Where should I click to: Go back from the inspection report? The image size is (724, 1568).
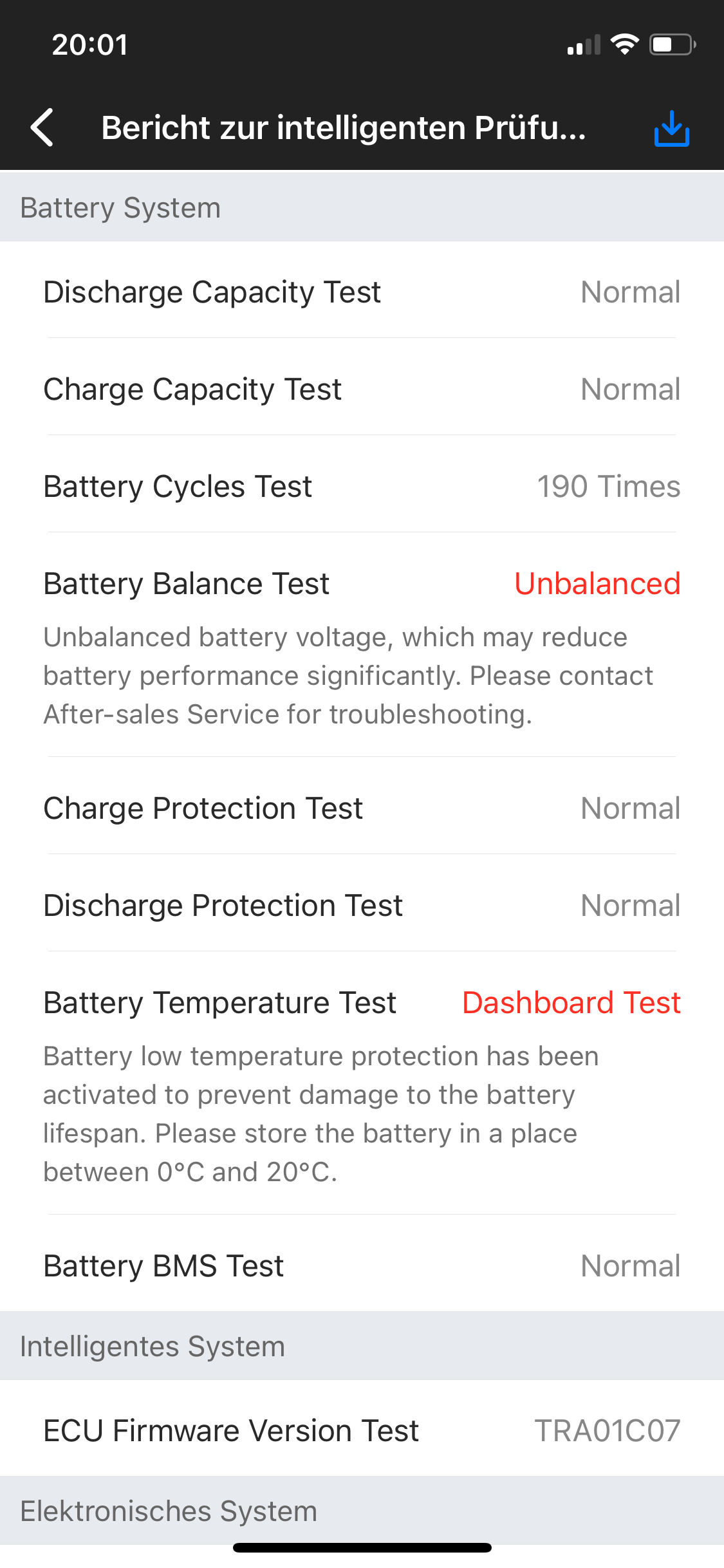(42, 127)
